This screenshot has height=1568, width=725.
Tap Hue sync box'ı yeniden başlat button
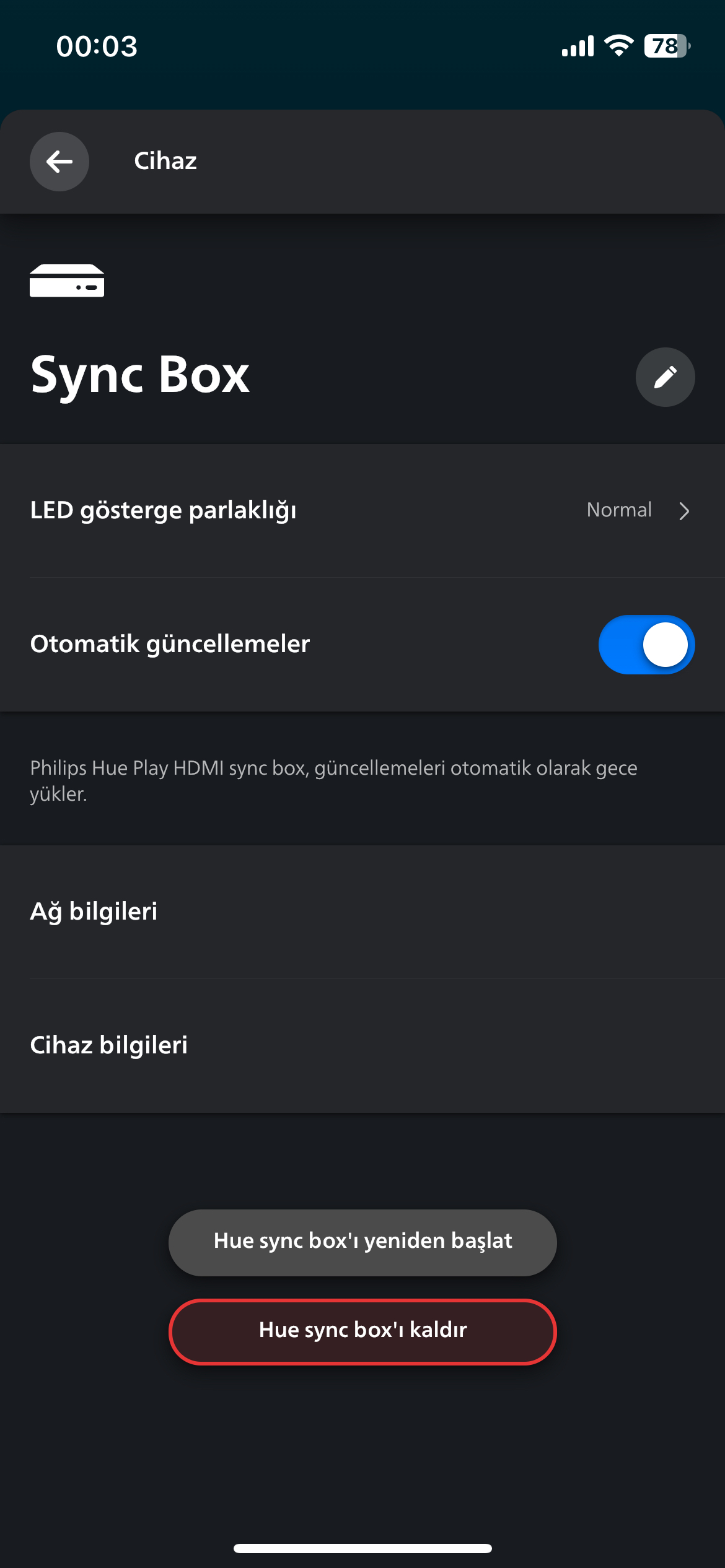pyautogui.click(x=362, y=1243)
